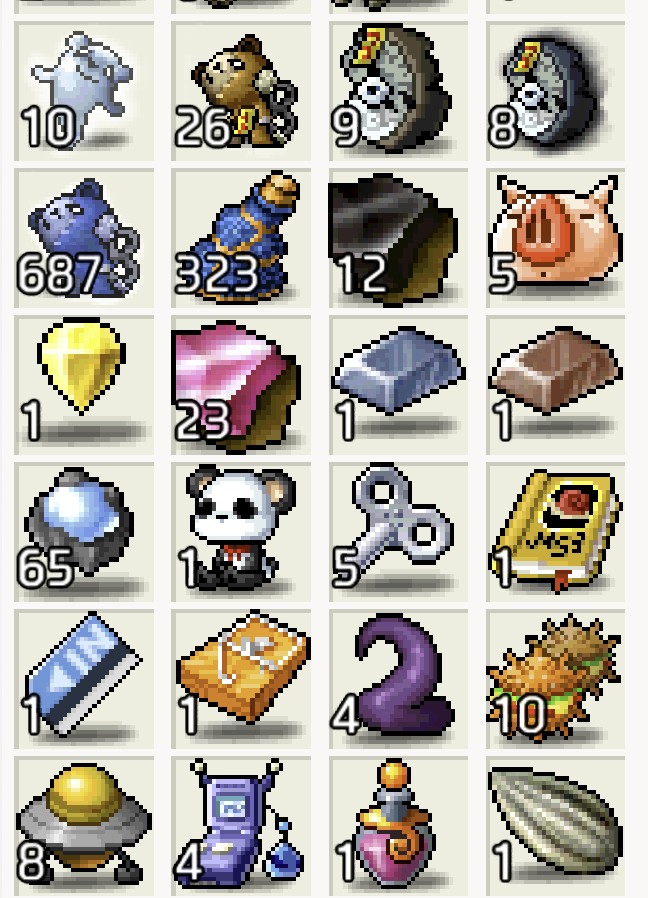Select the blue ticket item
The width and height of the screenshot is (648, 898).
click(x=85, y=679)
